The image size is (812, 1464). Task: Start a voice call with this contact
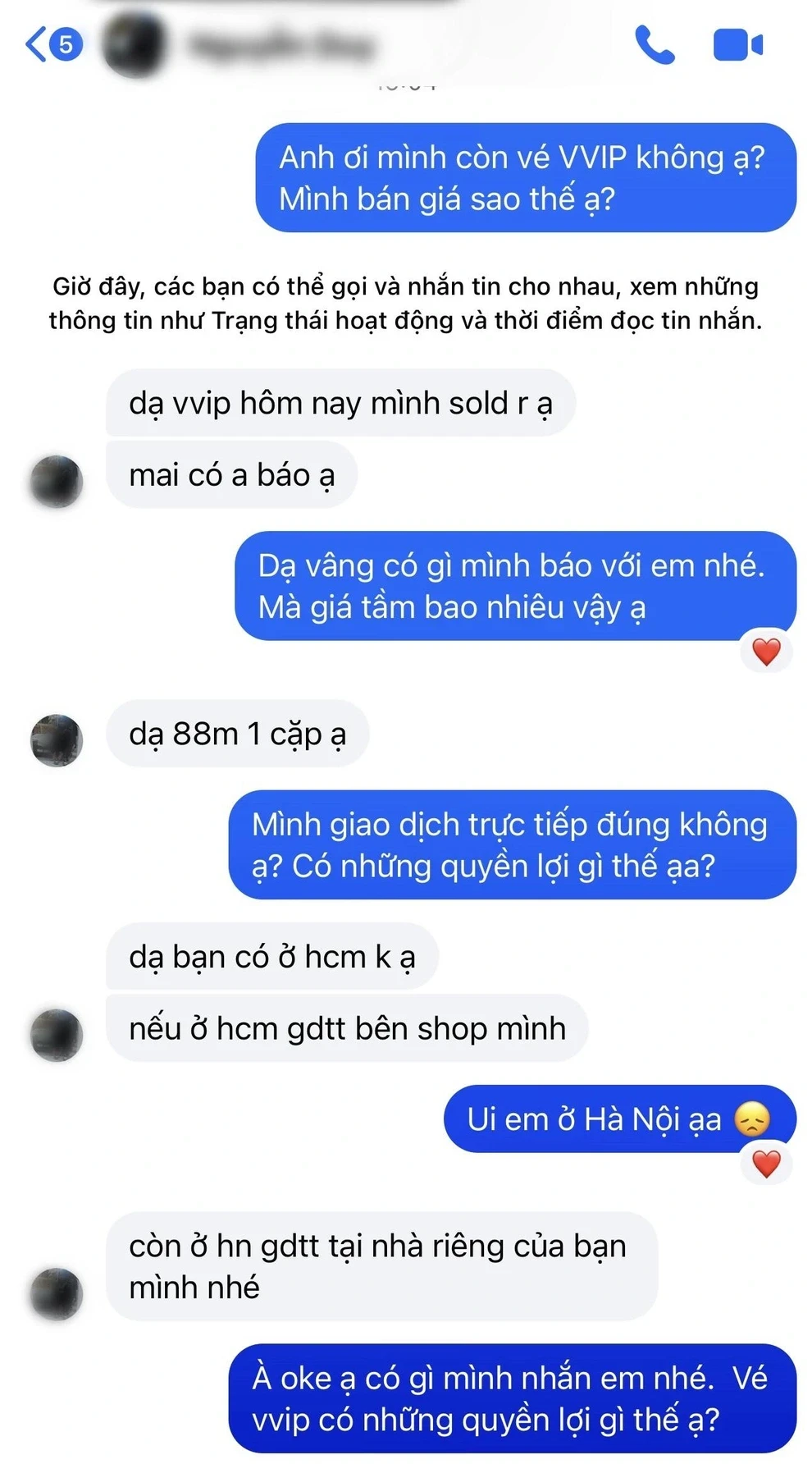point(655,44)
